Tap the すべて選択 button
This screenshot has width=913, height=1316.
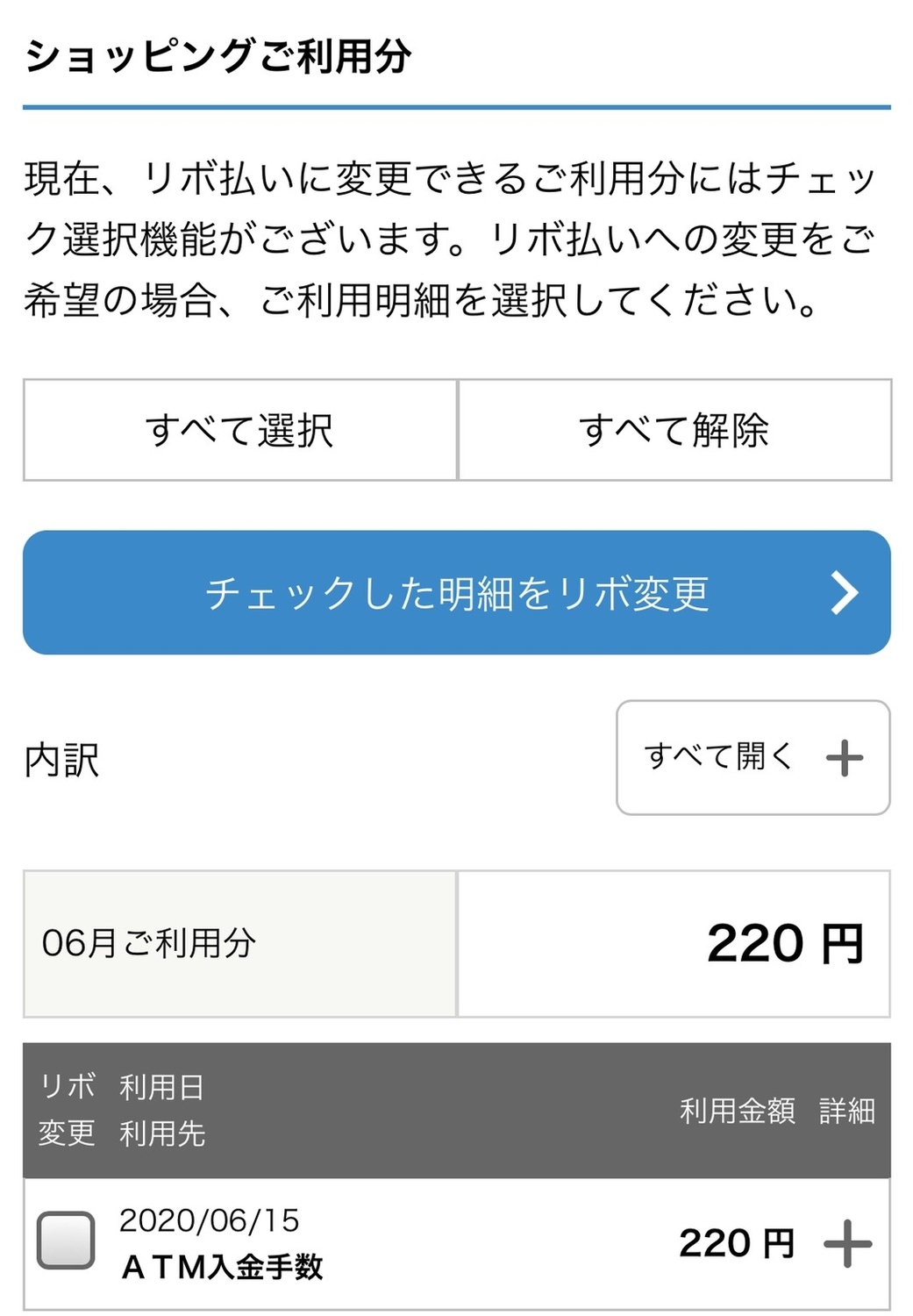pos(239,430)
